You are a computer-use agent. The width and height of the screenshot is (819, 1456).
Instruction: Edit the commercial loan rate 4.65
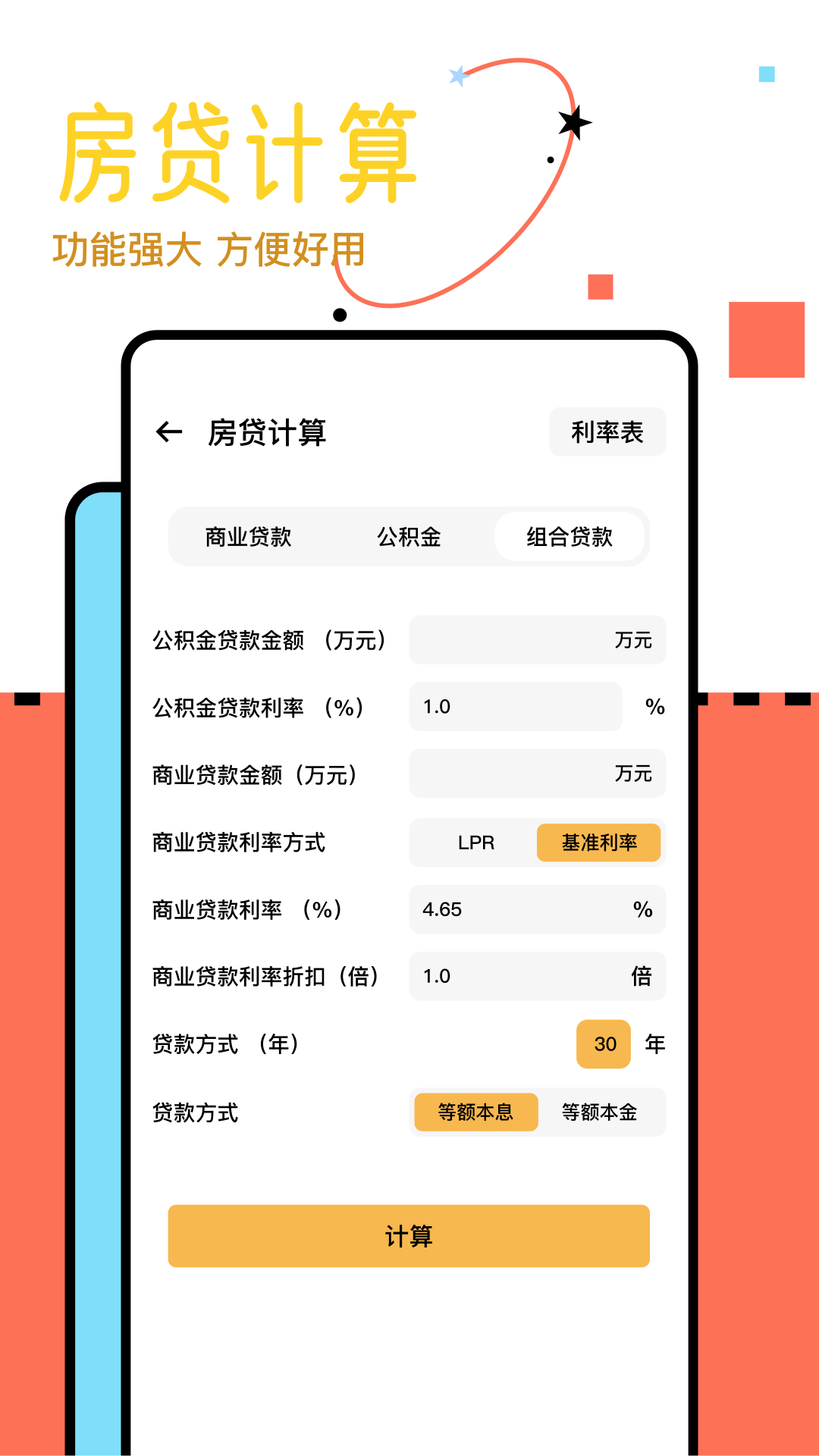pos(493,909)
